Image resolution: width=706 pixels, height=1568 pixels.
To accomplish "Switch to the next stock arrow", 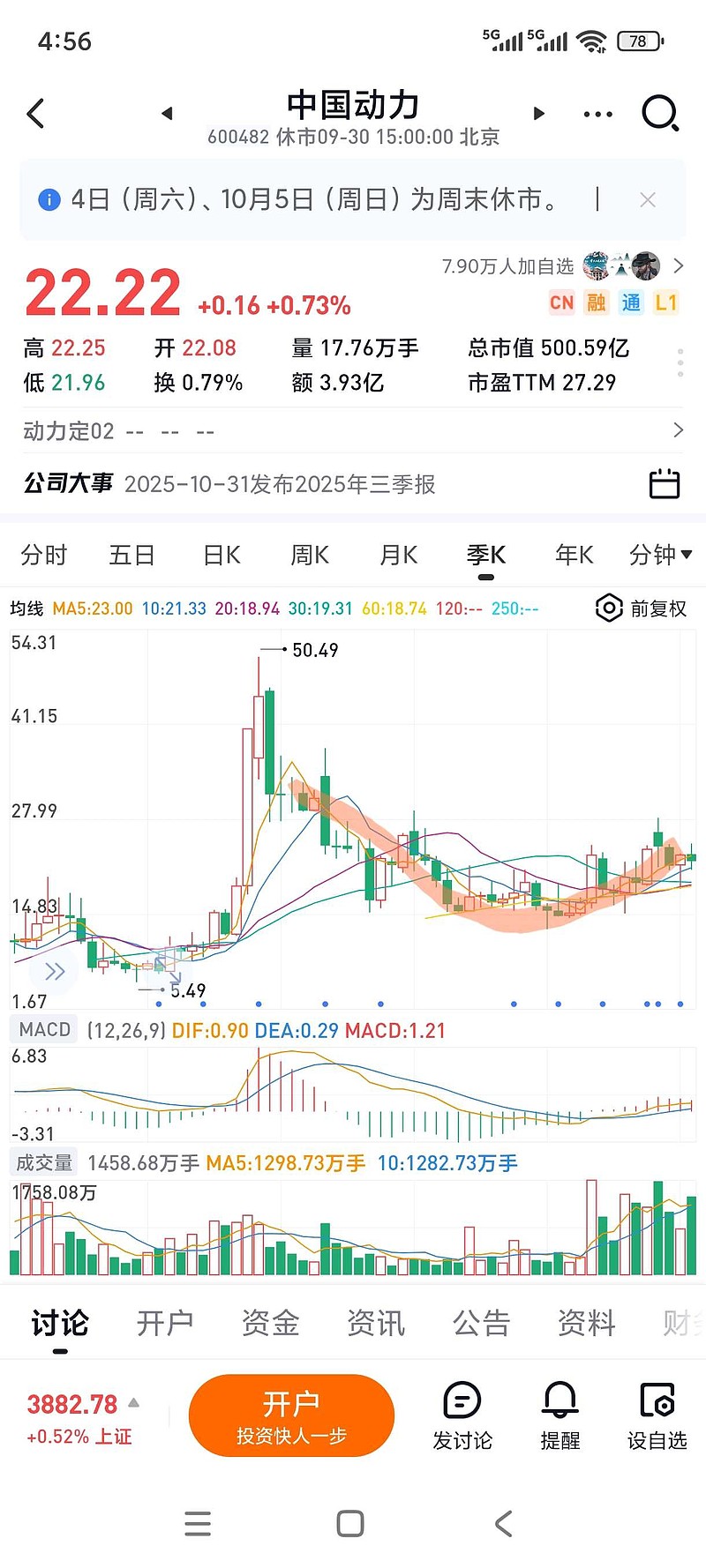I will [x=539, y=113].
